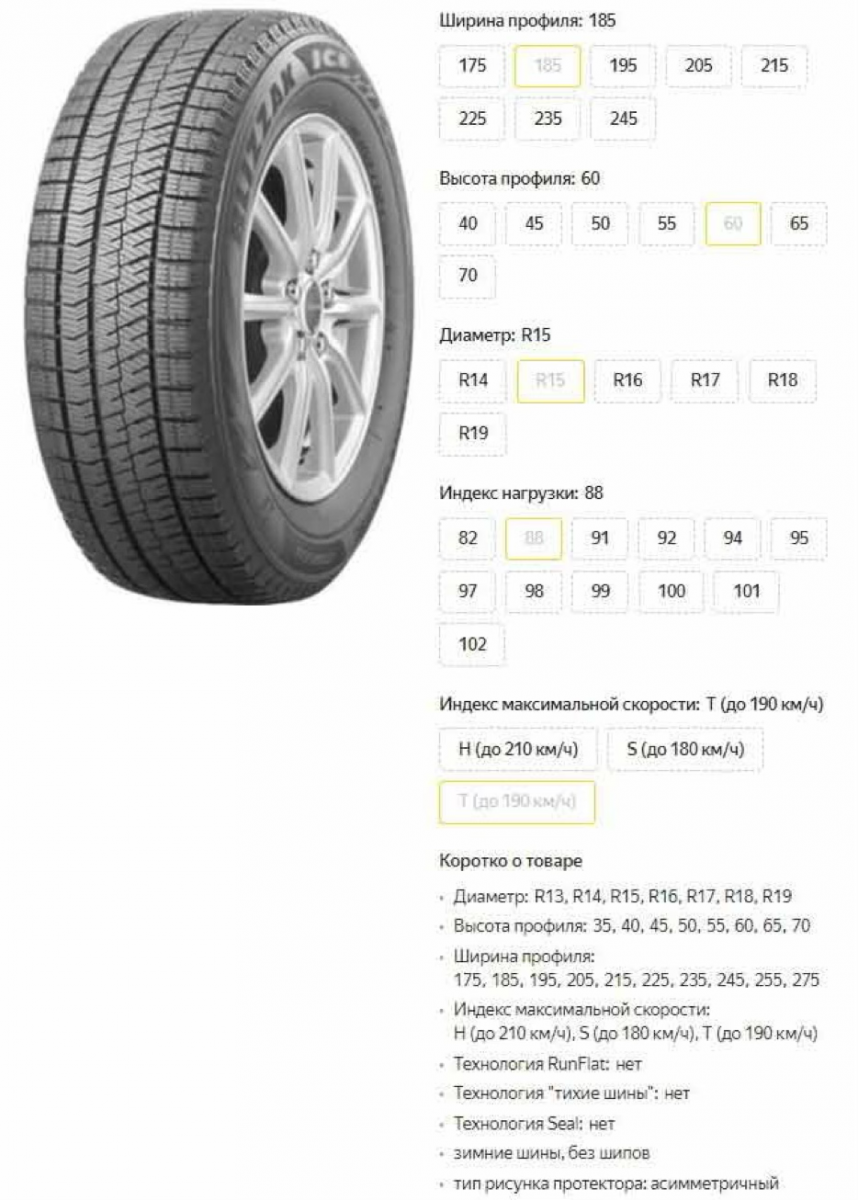This screenshot has width=858, height=1200.
Task: Choose profile height 55
Action: click(667, 223)
